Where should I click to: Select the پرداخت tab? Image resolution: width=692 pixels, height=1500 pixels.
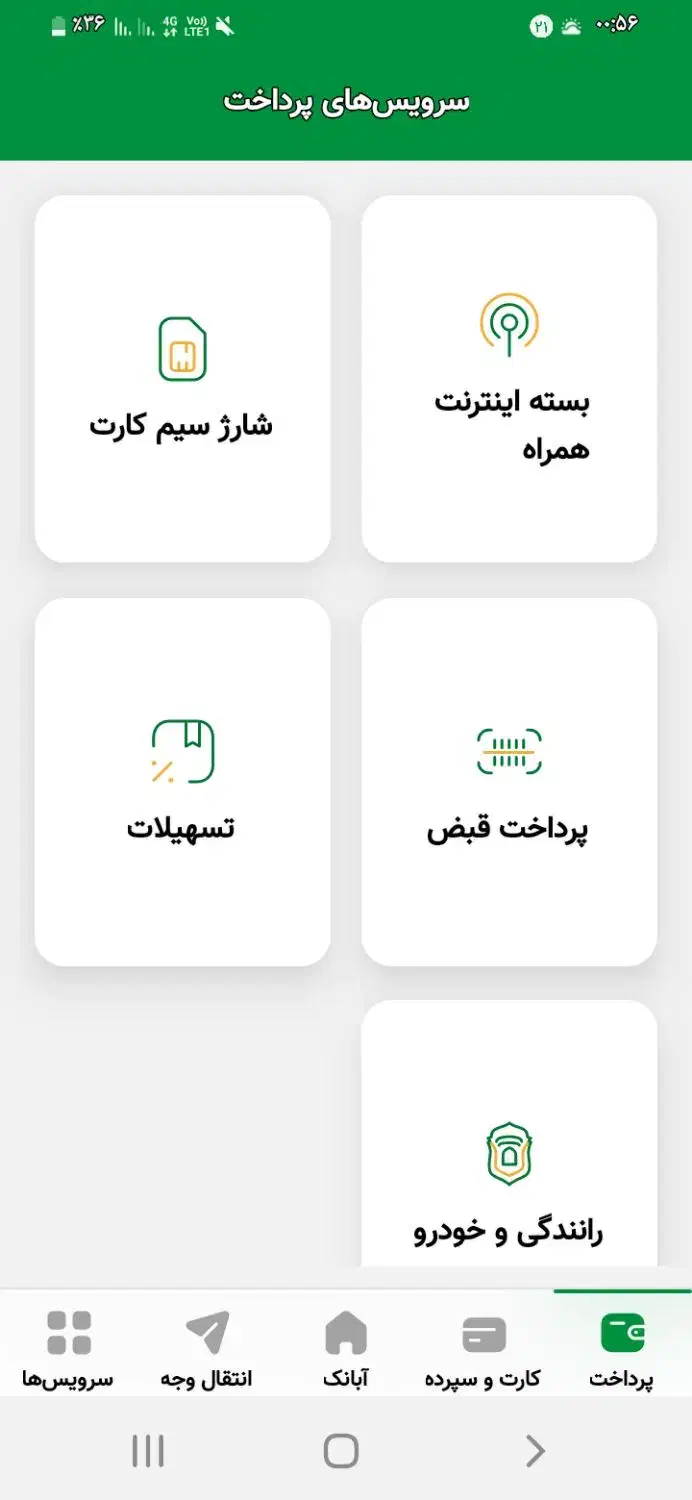click(622, 1348)
